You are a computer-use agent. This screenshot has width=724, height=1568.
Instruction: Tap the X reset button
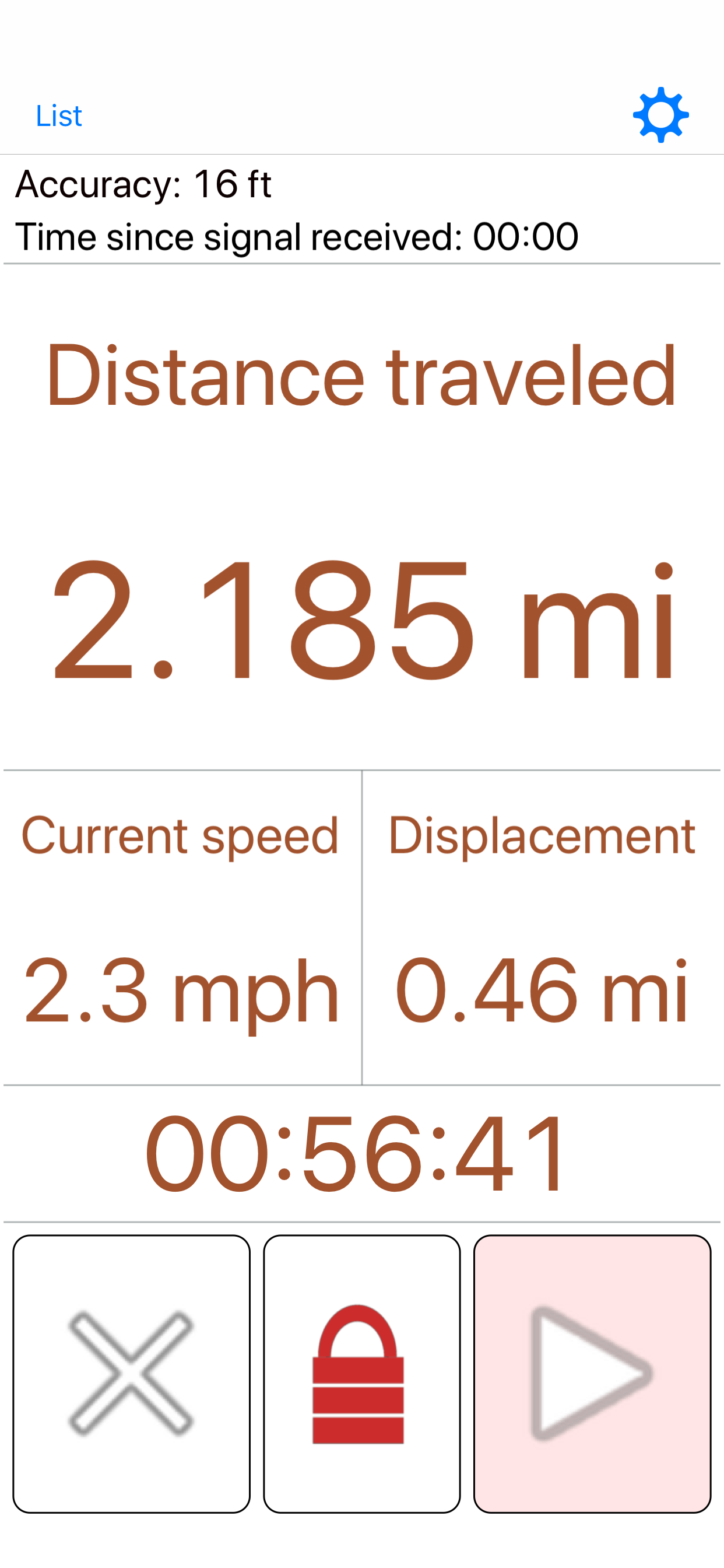tap(131, 1373)
